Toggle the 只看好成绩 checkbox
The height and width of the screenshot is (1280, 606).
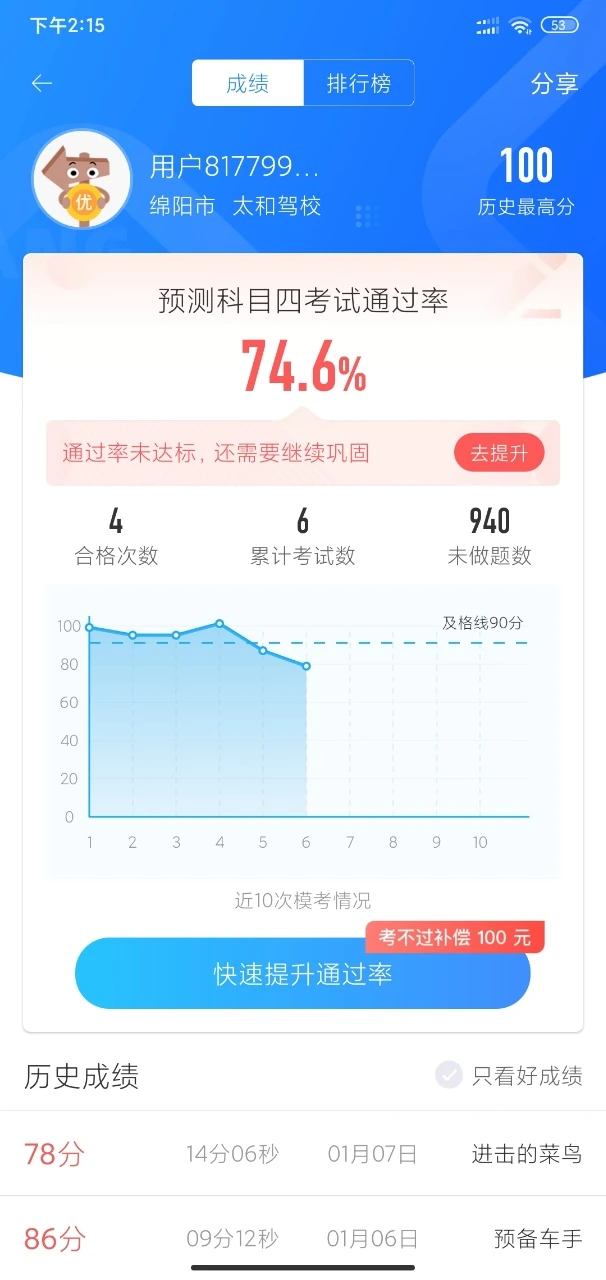449,1075
